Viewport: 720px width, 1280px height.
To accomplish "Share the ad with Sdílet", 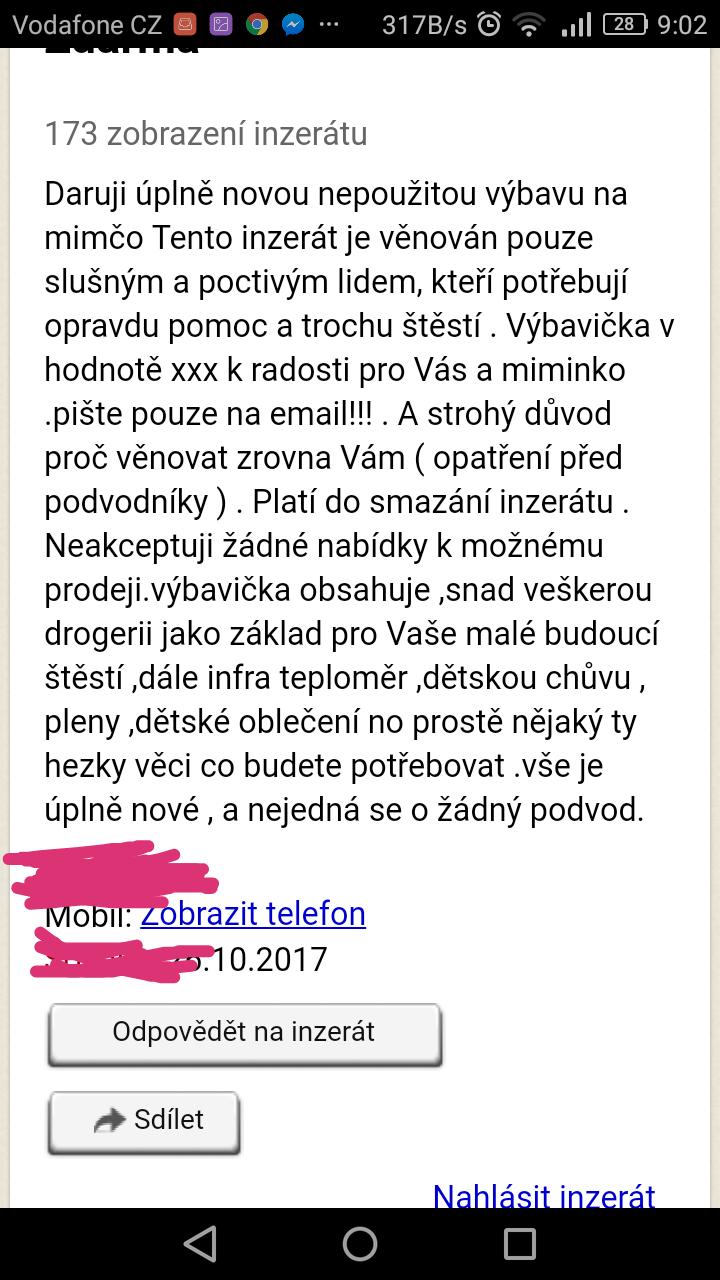I will (x=144, y=1121).
